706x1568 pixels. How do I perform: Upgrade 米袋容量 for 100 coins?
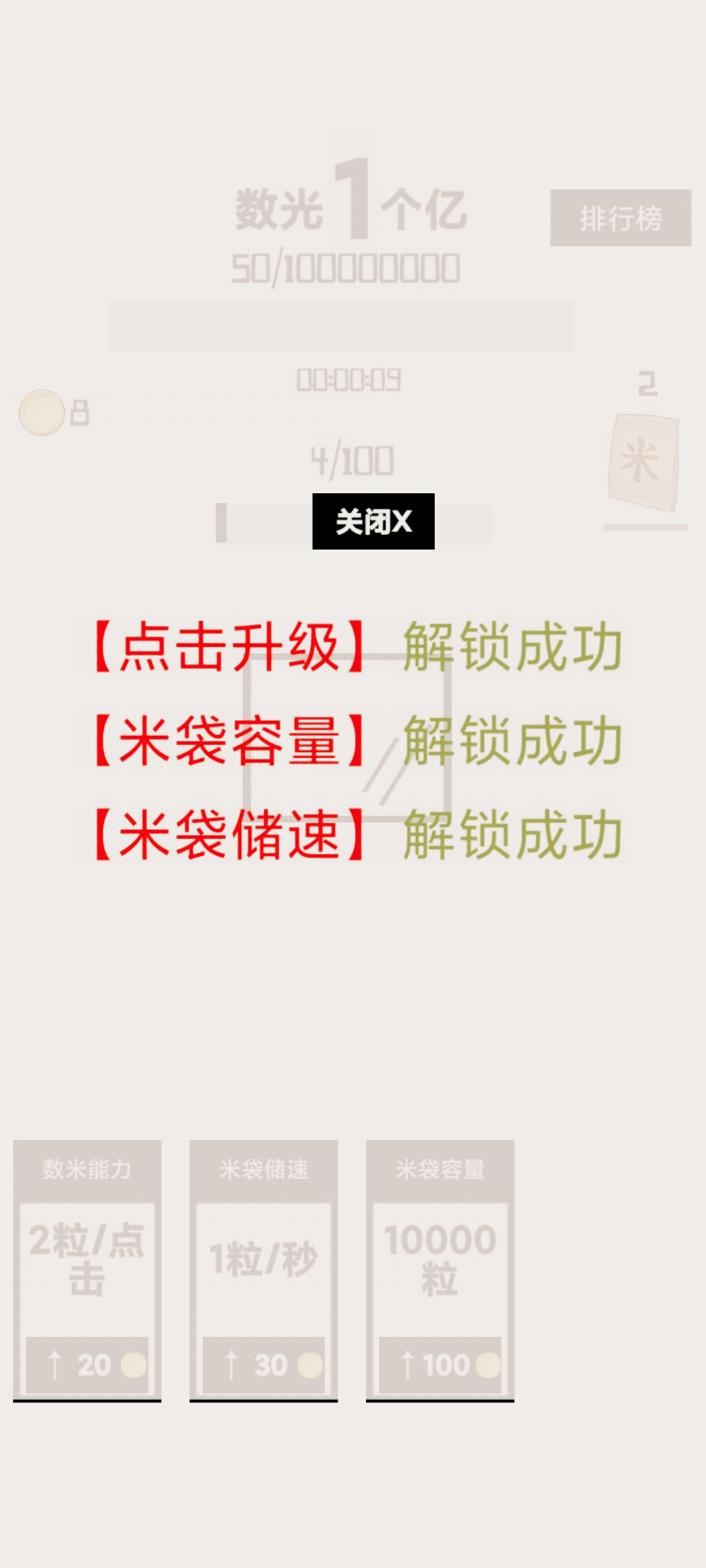click(x=440, y=1364)
